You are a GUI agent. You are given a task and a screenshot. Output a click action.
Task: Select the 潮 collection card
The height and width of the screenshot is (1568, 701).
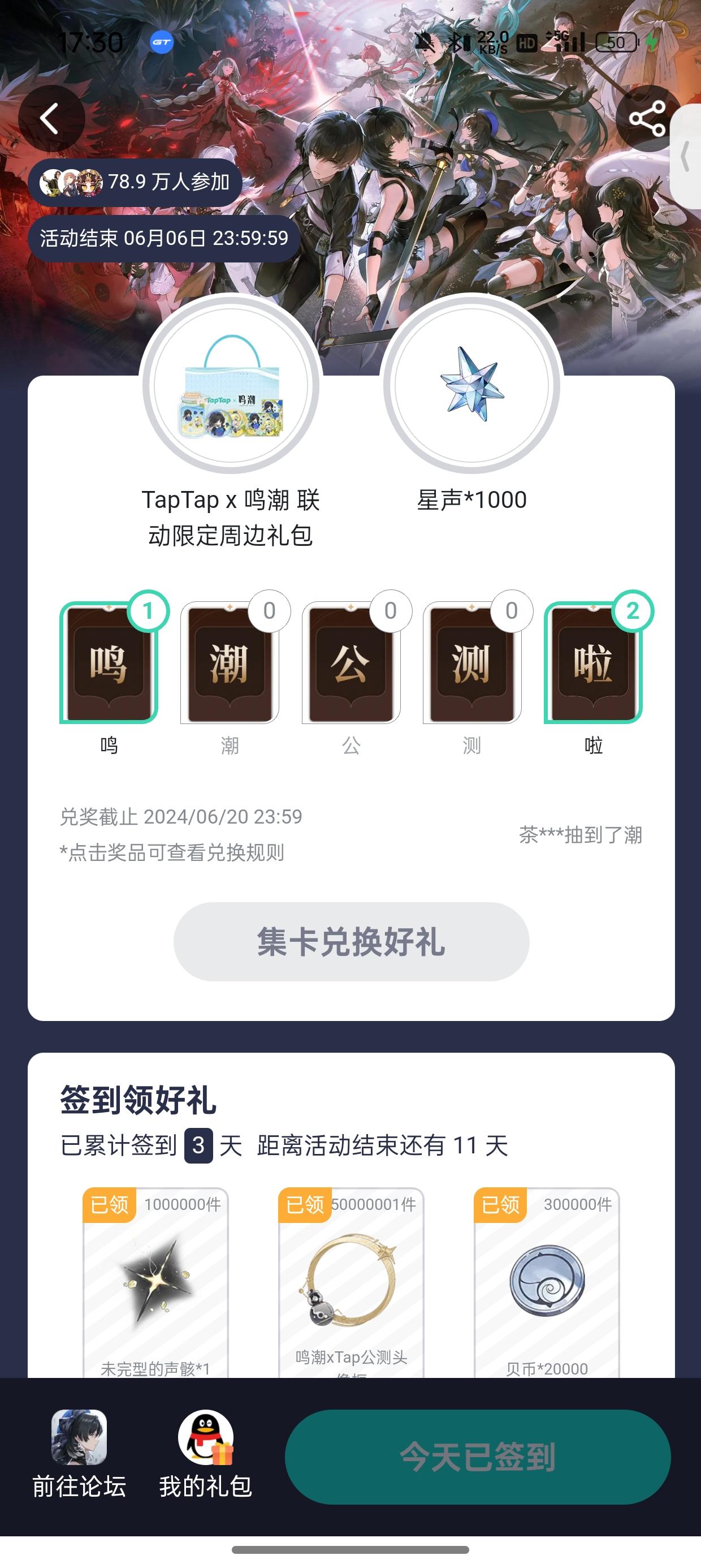230,666
